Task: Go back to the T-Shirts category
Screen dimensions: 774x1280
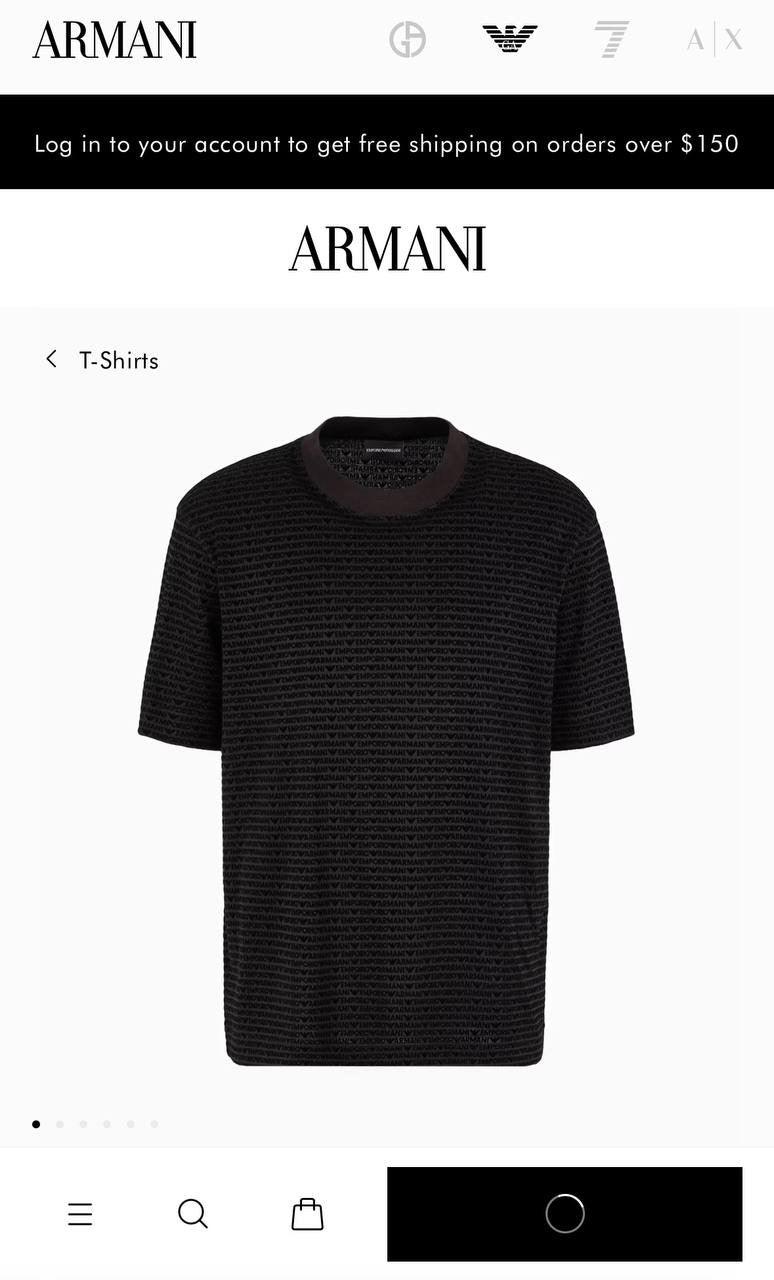Action: [x=102, y=360]
